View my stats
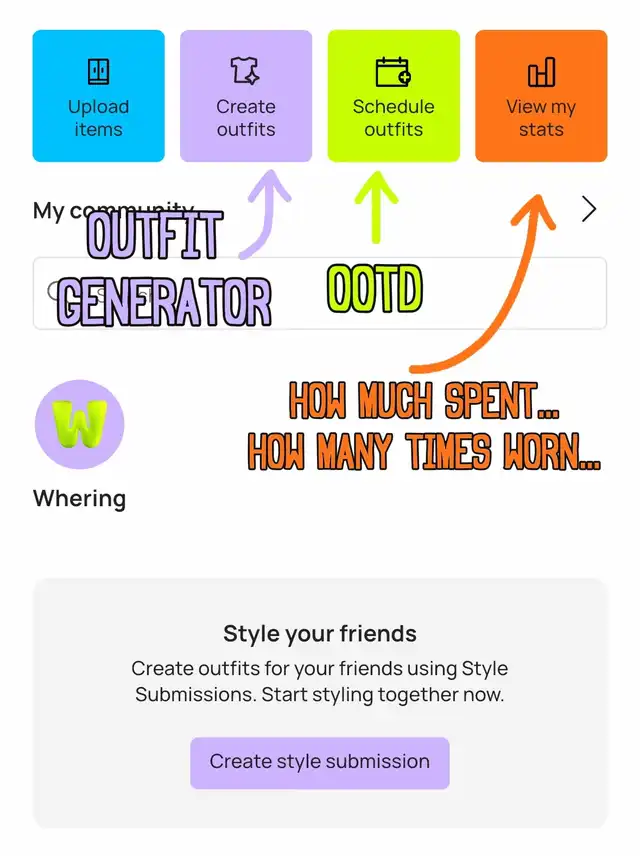 (x=541, y=96)
